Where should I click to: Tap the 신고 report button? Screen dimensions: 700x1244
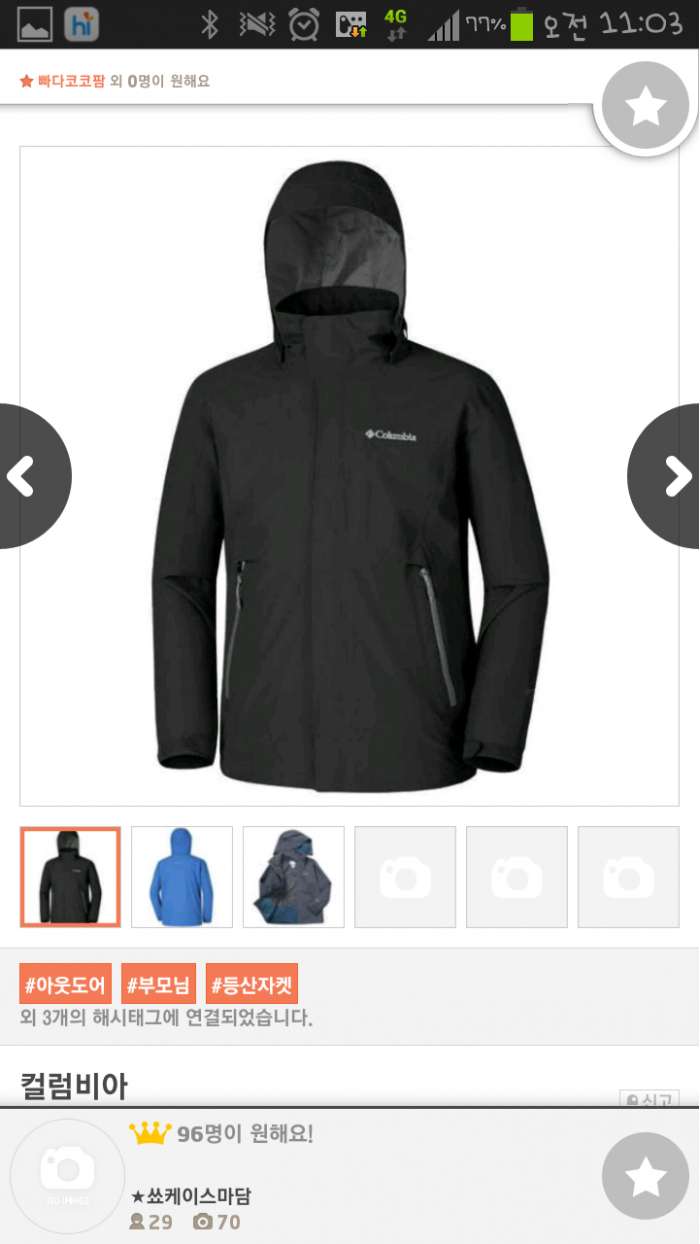click(649, 1099)
